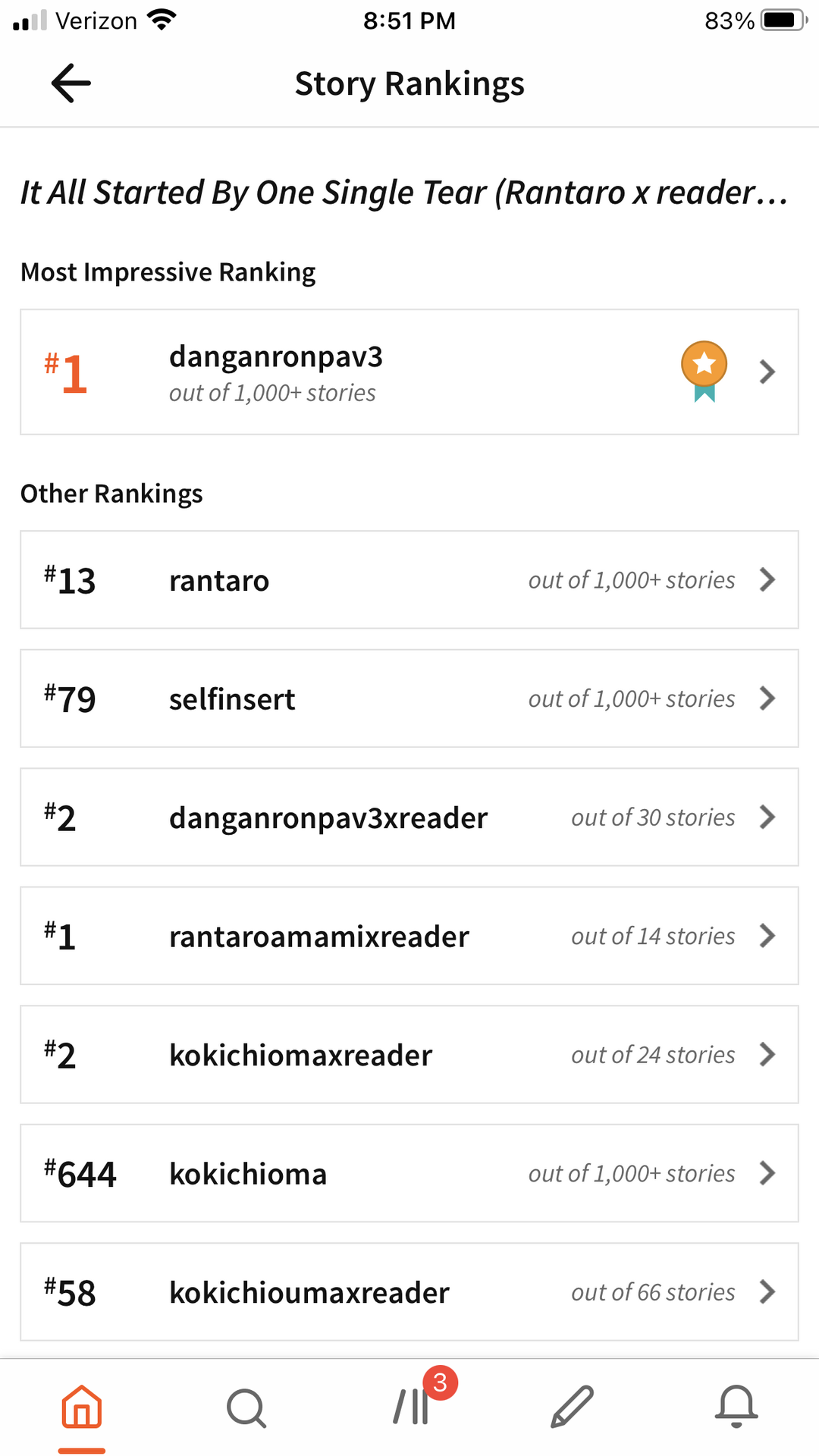Open the Search tab

coord(246,1407)
